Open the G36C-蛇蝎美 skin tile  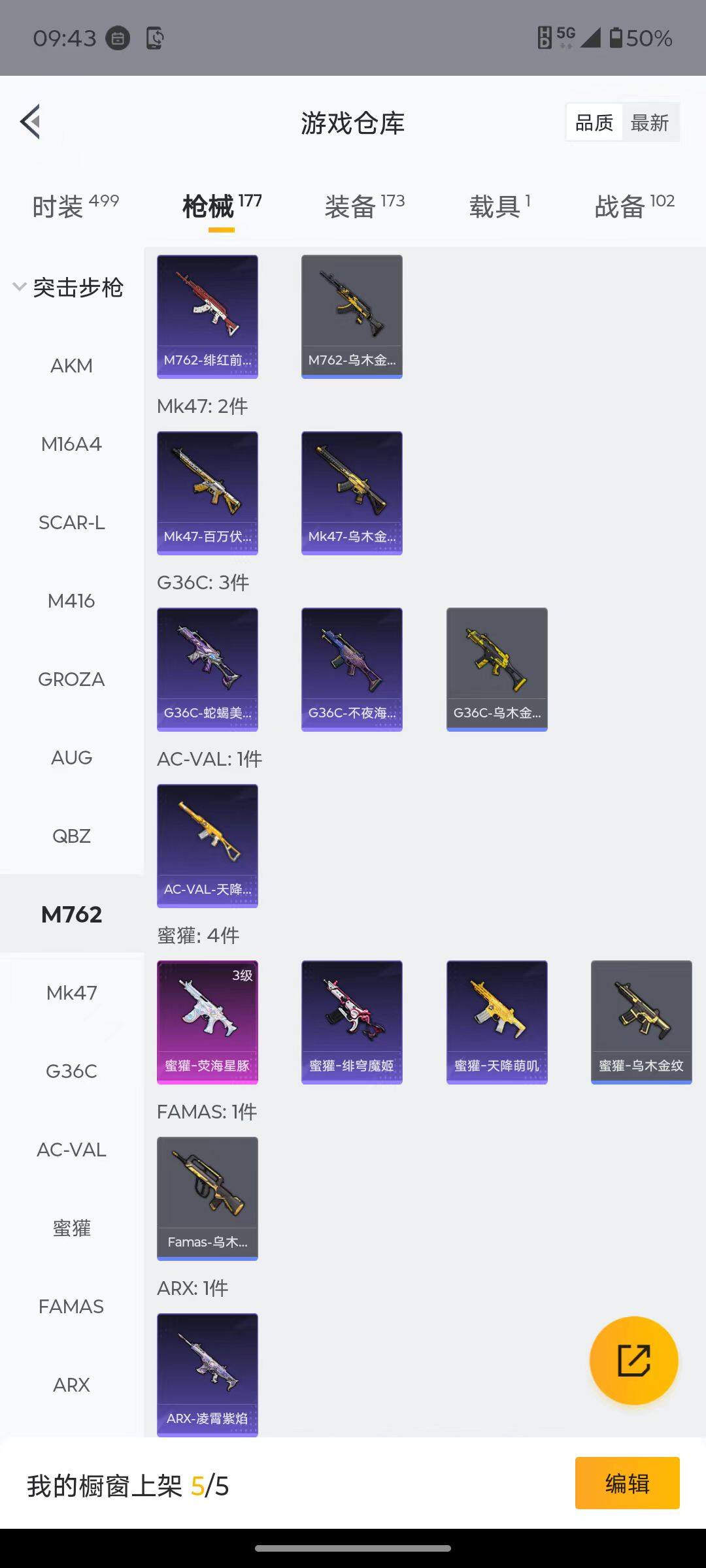click(x=207, y=669)
